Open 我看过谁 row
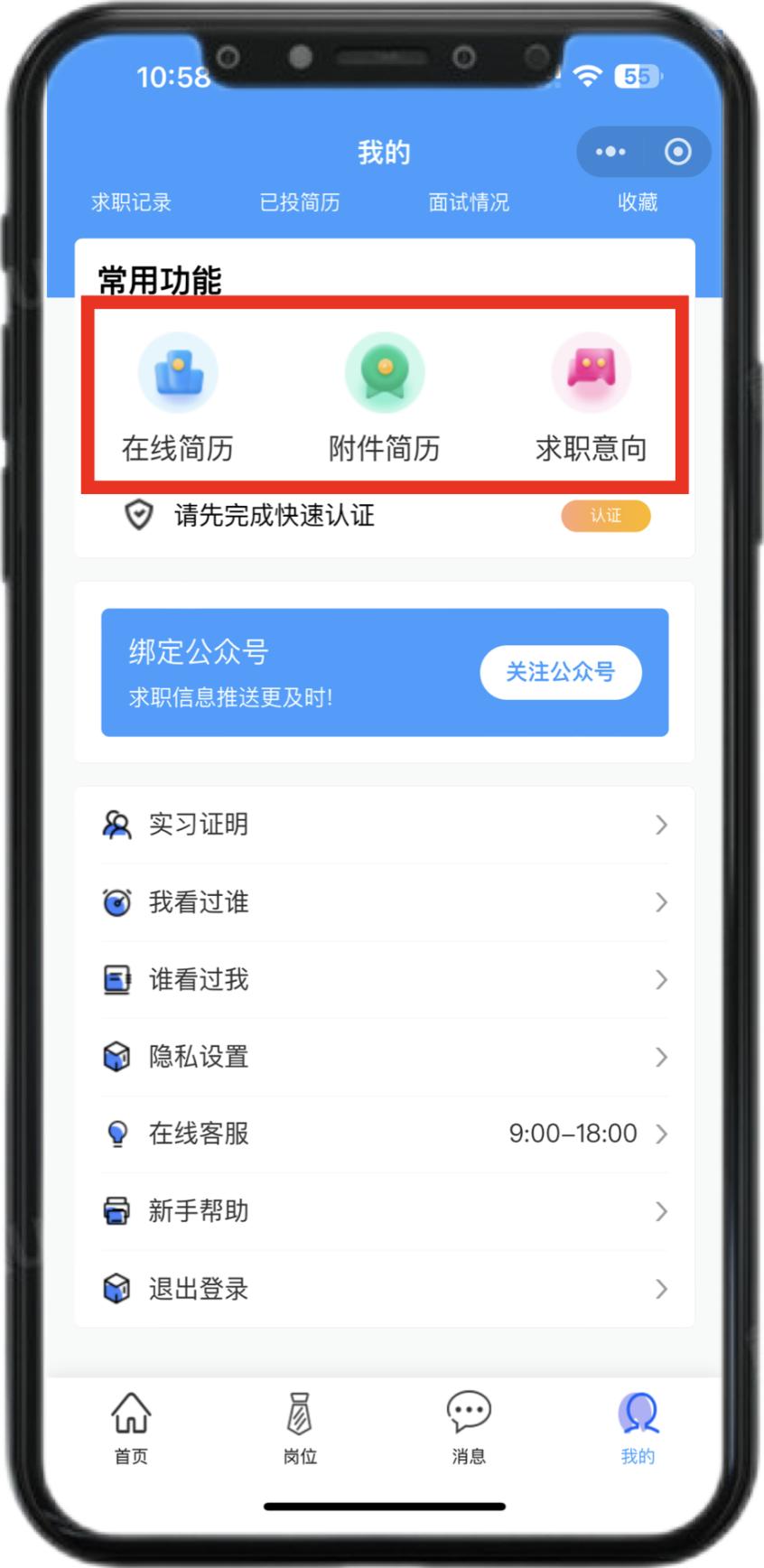Image resolution: width=764 pixels, height=1568 pixels. point(385,902)
